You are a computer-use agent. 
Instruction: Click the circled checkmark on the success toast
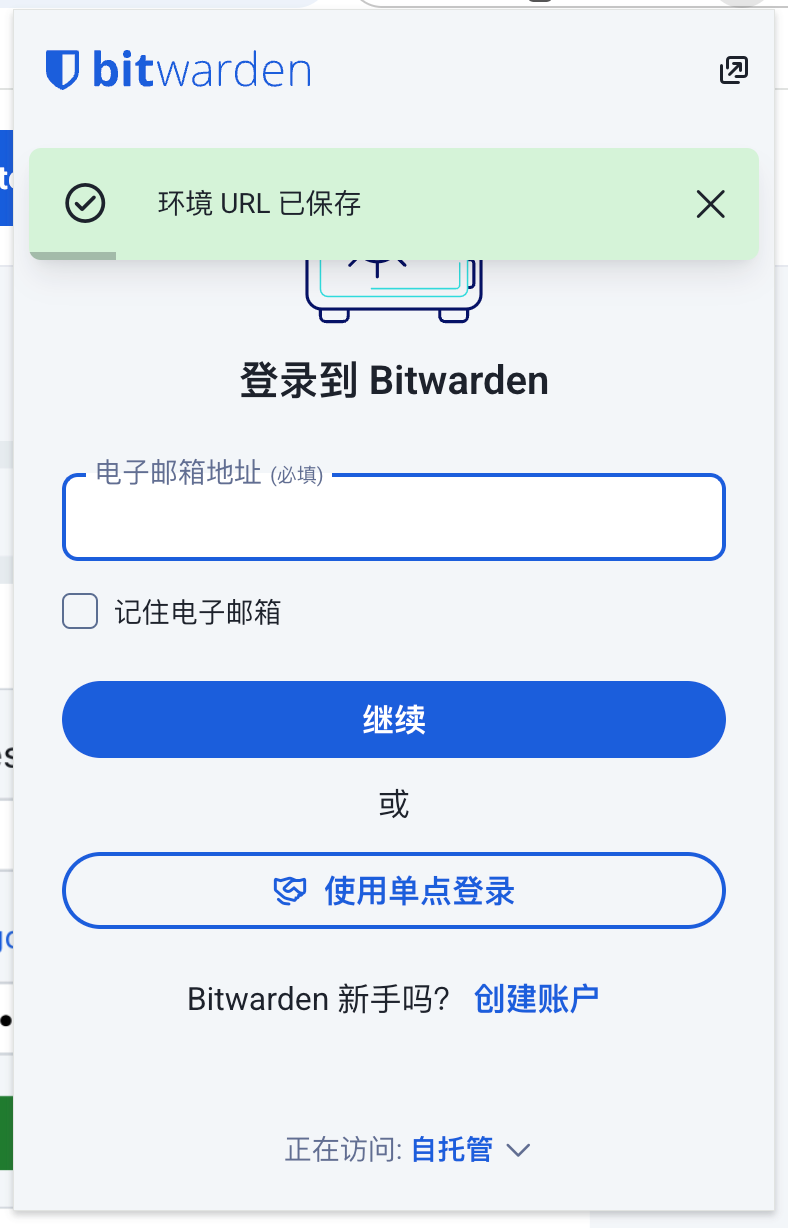click(x=85, y=203)
